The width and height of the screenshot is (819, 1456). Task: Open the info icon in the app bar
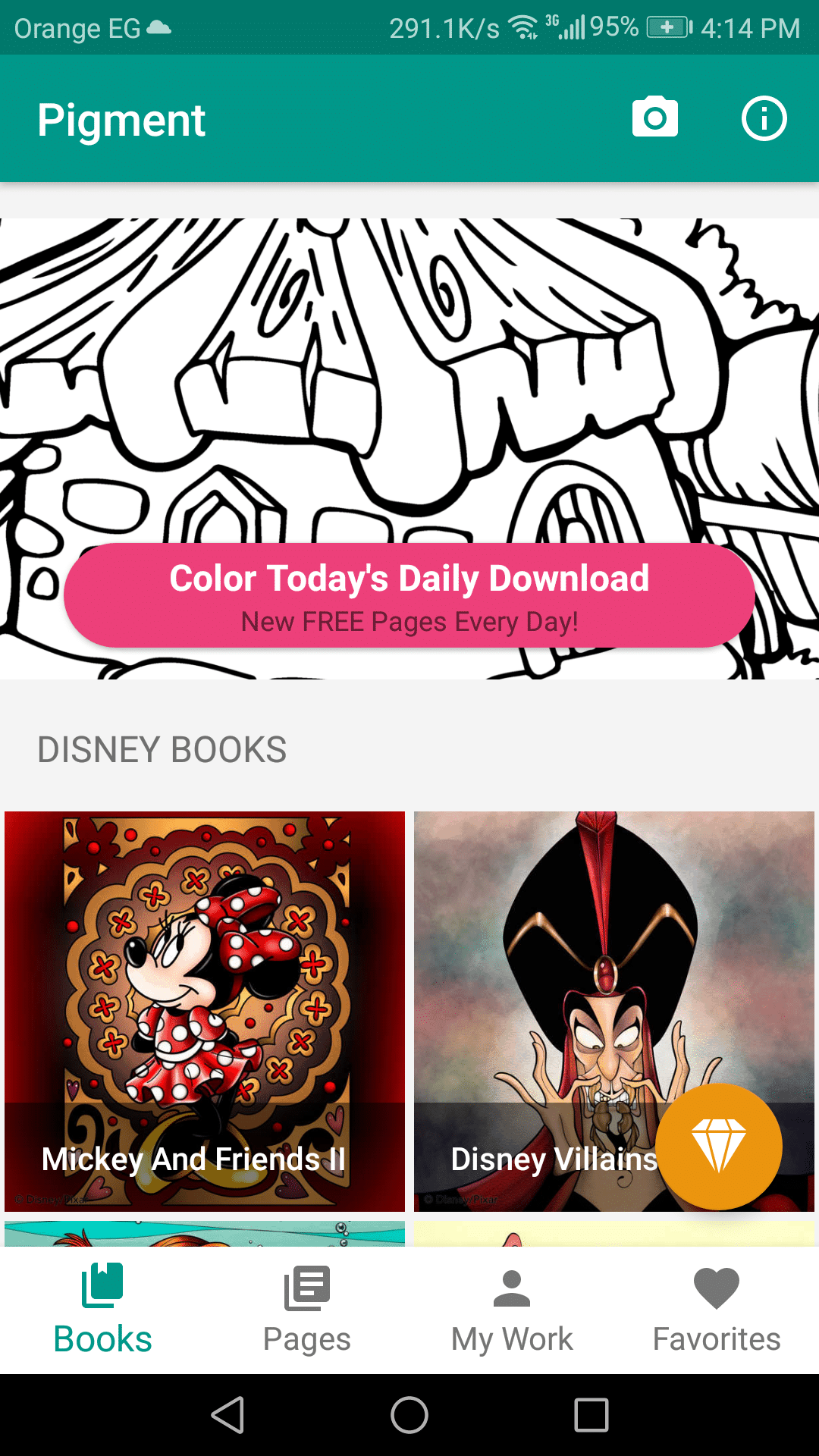pos(764,118)
